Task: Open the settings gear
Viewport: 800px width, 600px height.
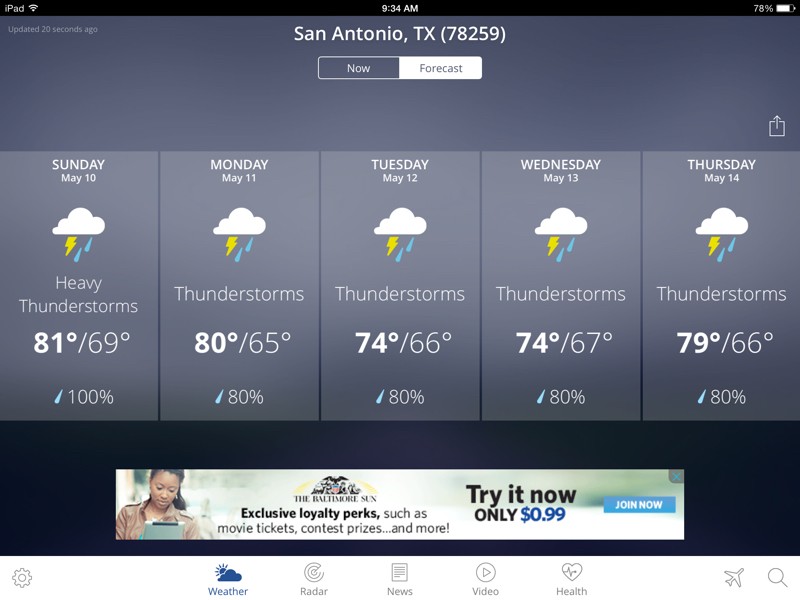Action: [x=22, y=578]
